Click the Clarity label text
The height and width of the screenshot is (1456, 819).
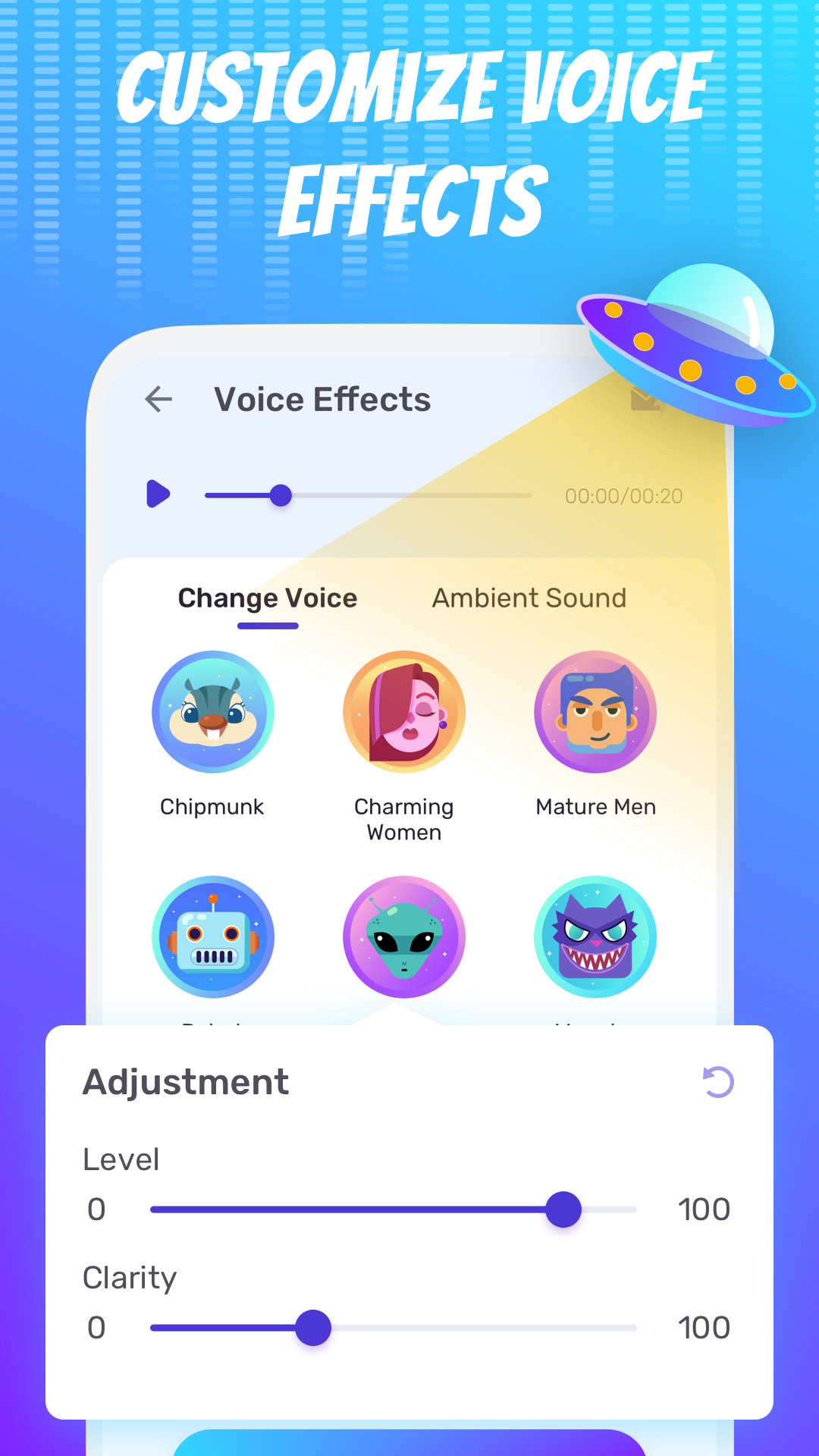(129, 1278)
